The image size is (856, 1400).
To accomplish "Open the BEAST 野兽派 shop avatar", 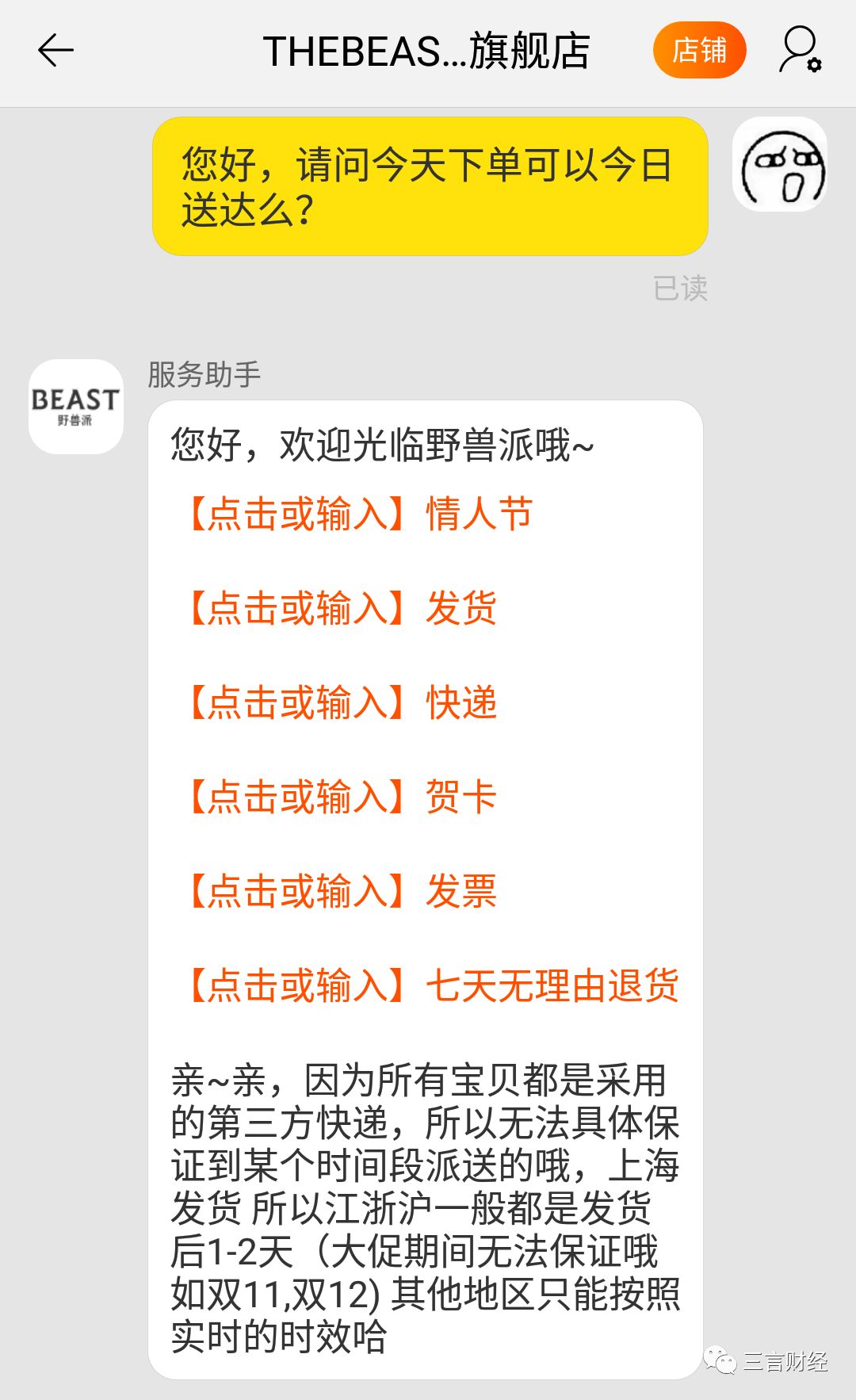I will 76,407.
